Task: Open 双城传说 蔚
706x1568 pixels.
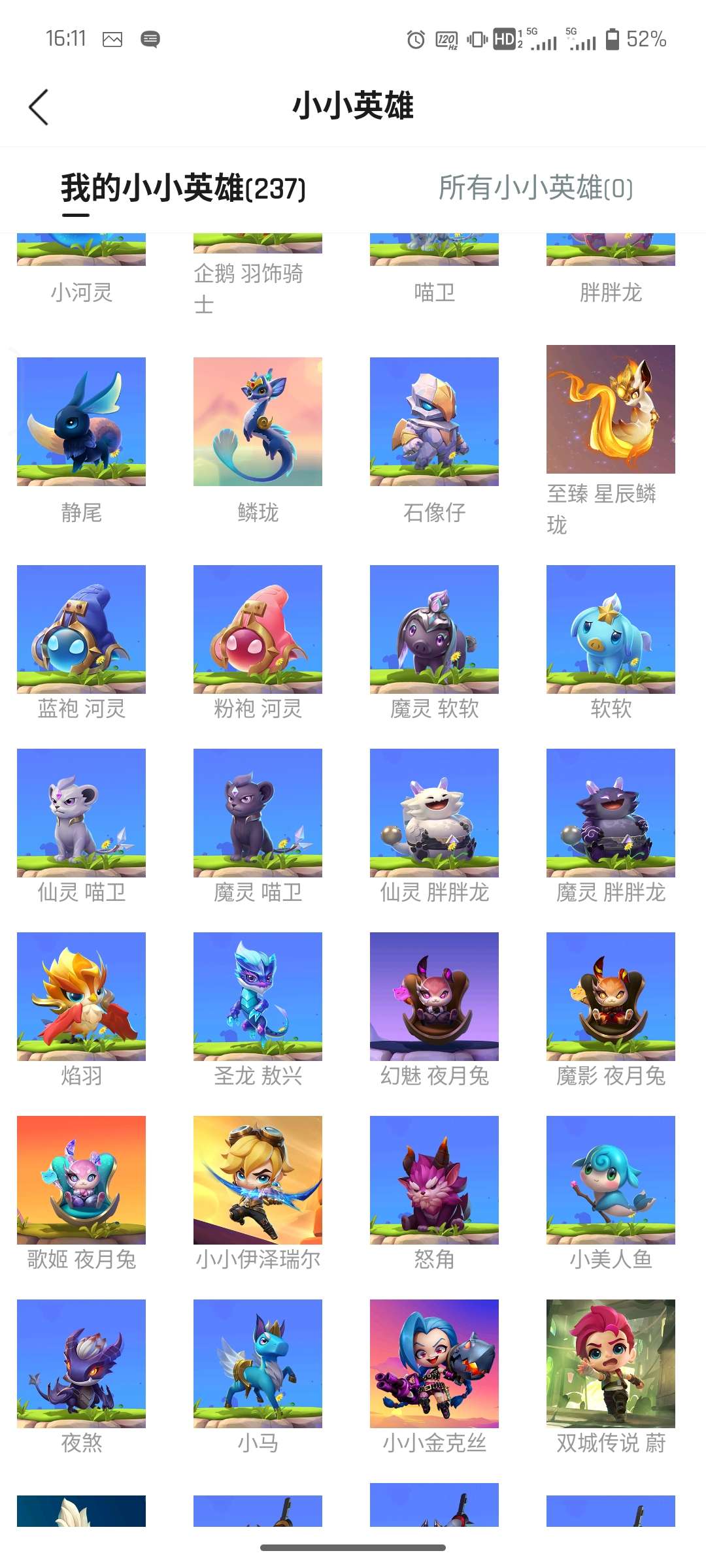Action: click(x=611, y=1364)
